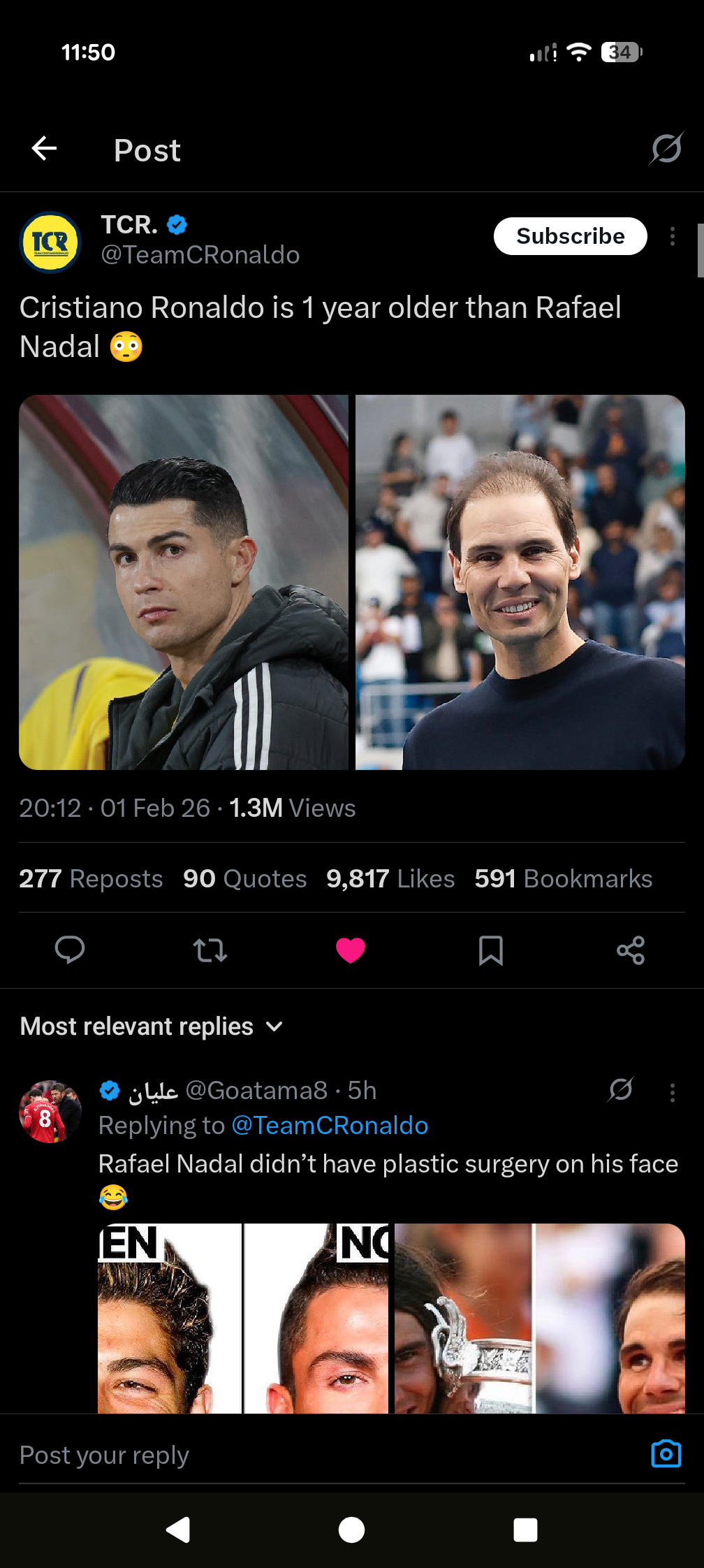Open Grok icon on Goatama8's reply
The width and height of the screenshot is (704, 1568).
click(622, 1088)
